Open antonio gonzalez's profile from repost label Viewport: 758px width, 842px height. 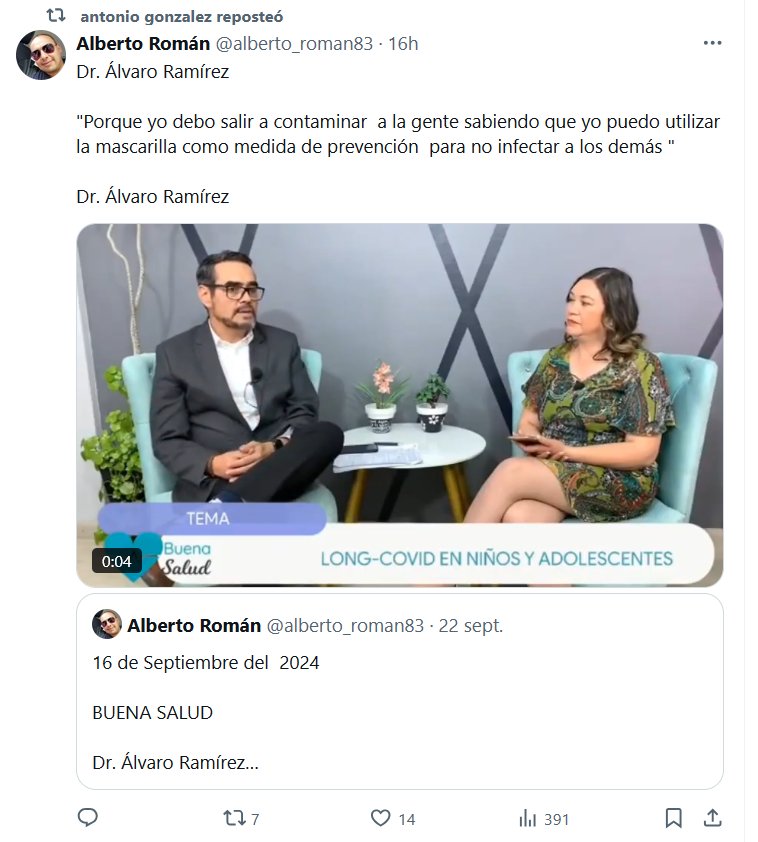[182, 16]
